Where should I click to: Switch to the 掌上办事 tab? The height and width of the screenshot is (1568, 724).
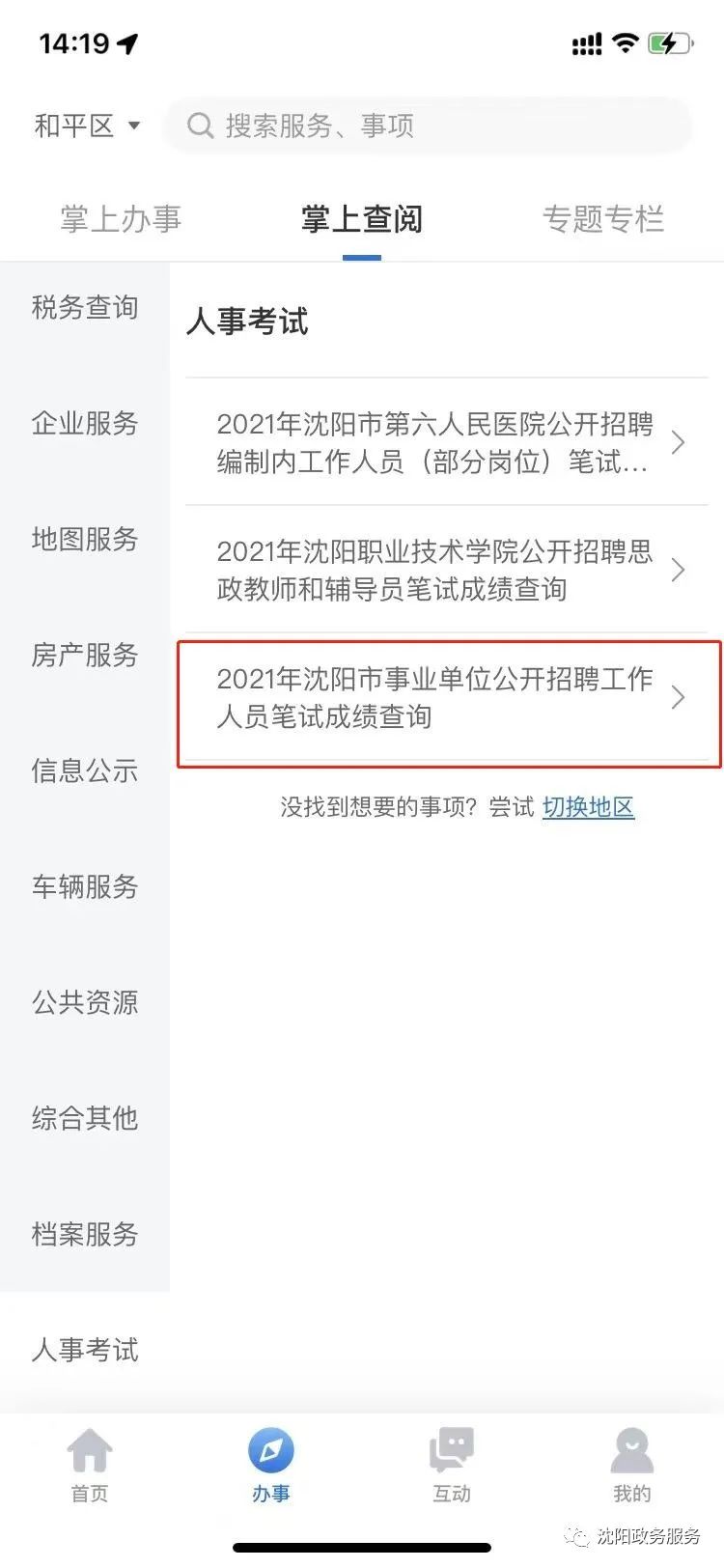point(121,219)
